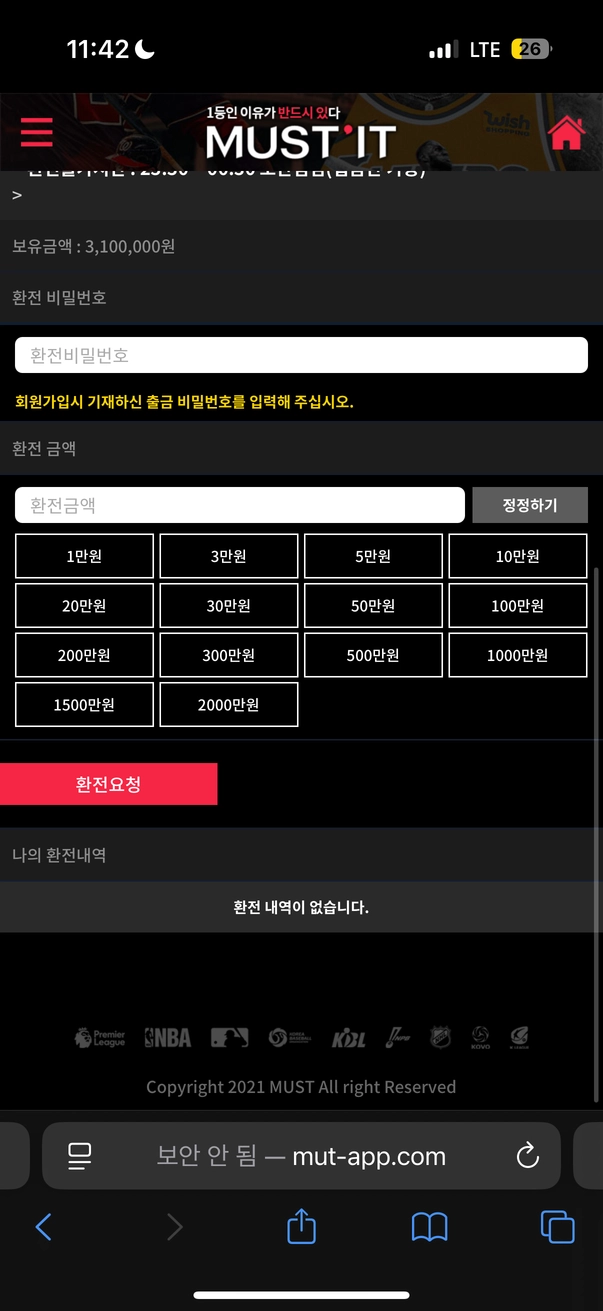Image resolution: width=603 pixels, height=1311 pixels.
Task: Select the 100만원 amount button
Action: 517,606
